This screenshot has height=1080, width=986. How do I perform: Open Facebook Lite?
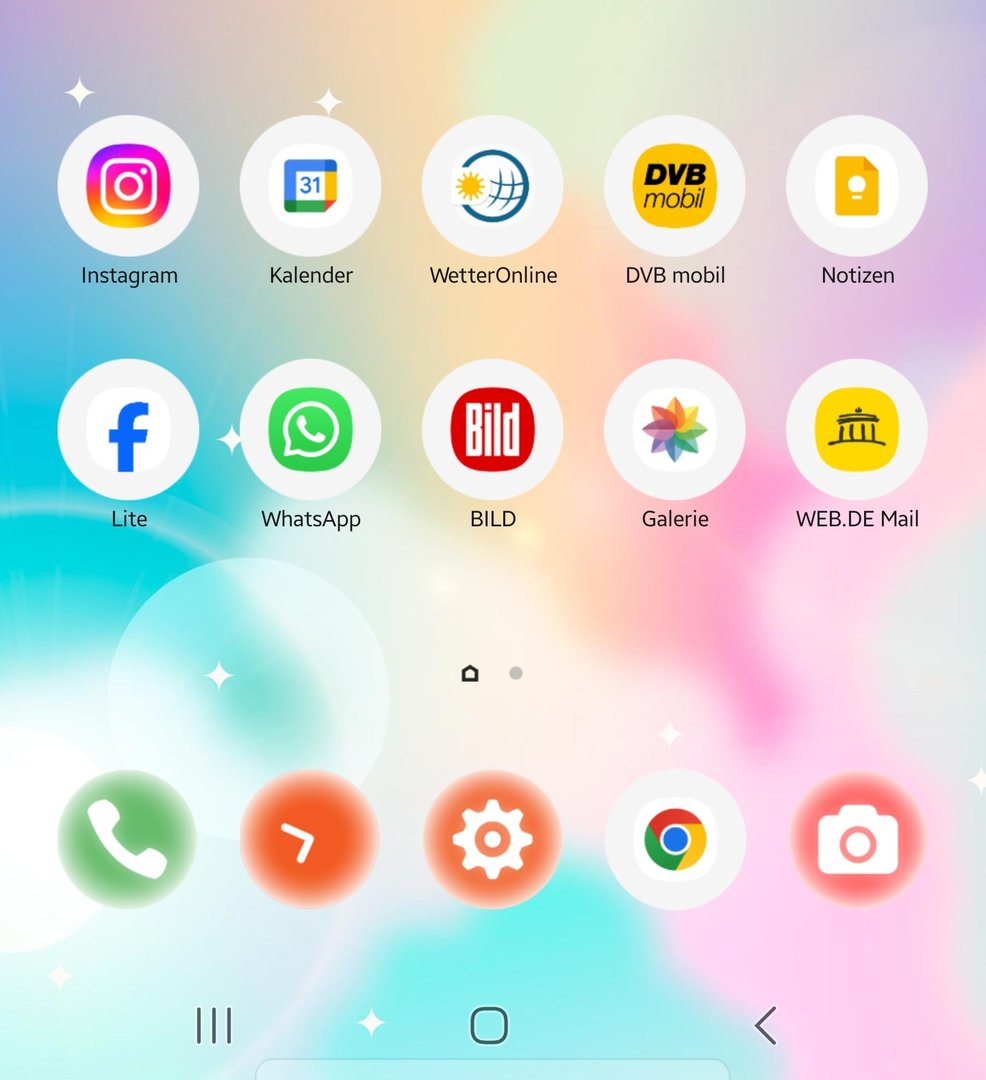click(128, 430)
